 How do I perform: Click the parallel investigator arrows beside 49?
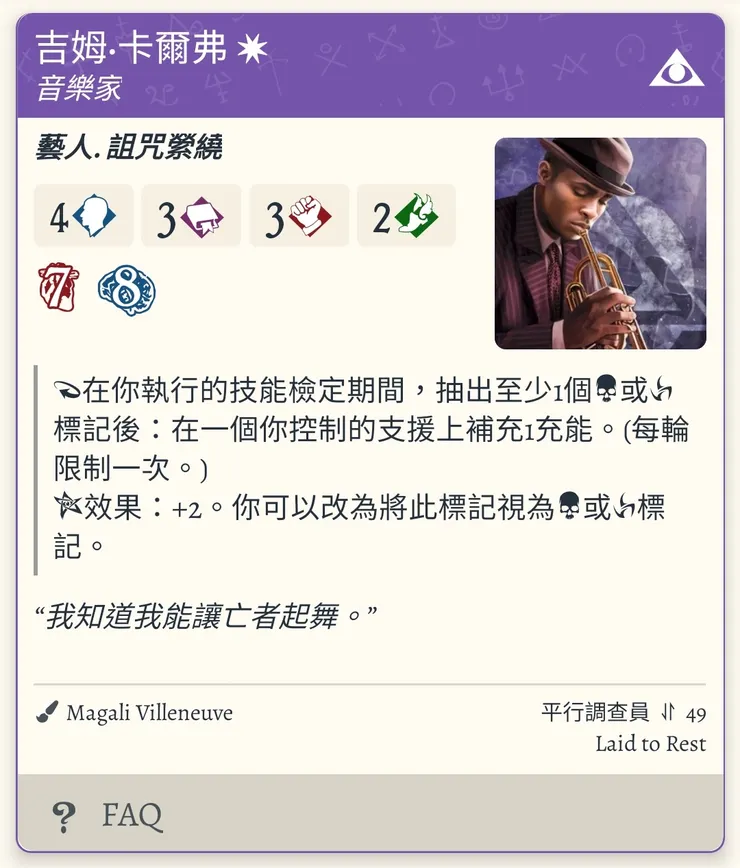pos(665,713)
